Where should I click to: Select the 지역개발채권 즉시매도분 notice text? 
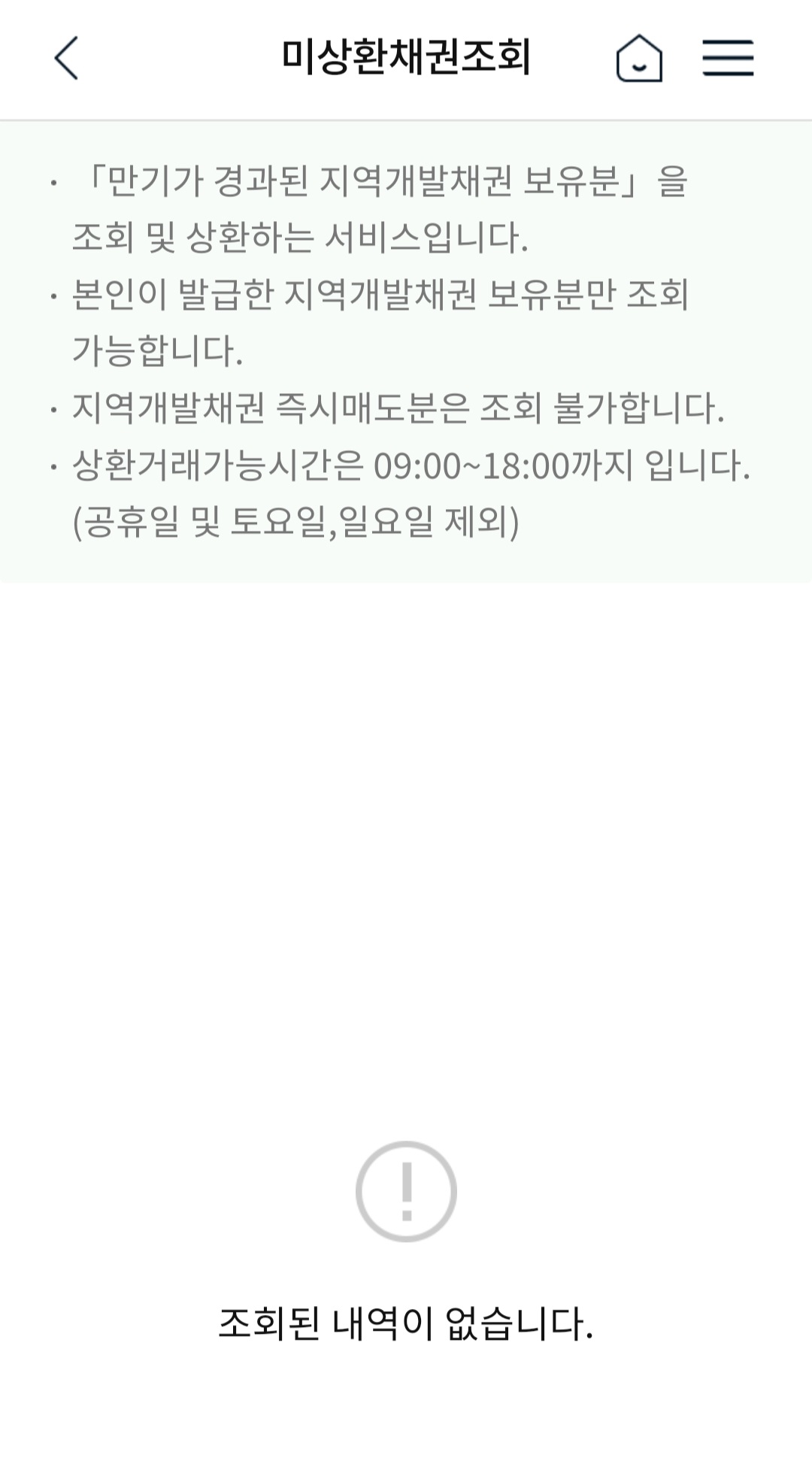tap(398, 406)
